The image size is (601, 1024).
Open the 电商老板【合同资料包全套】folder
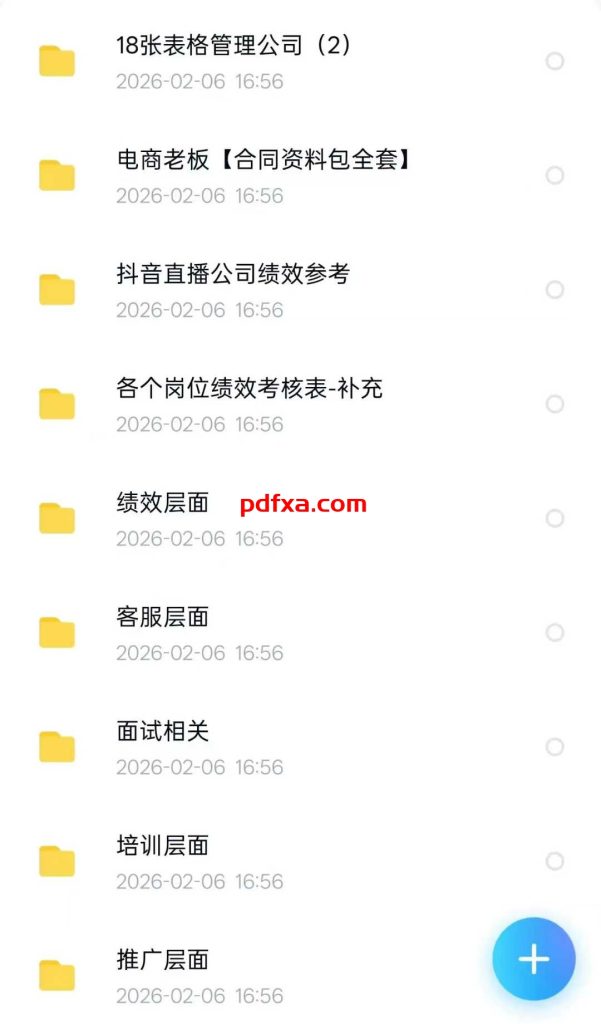pos(264,160)
